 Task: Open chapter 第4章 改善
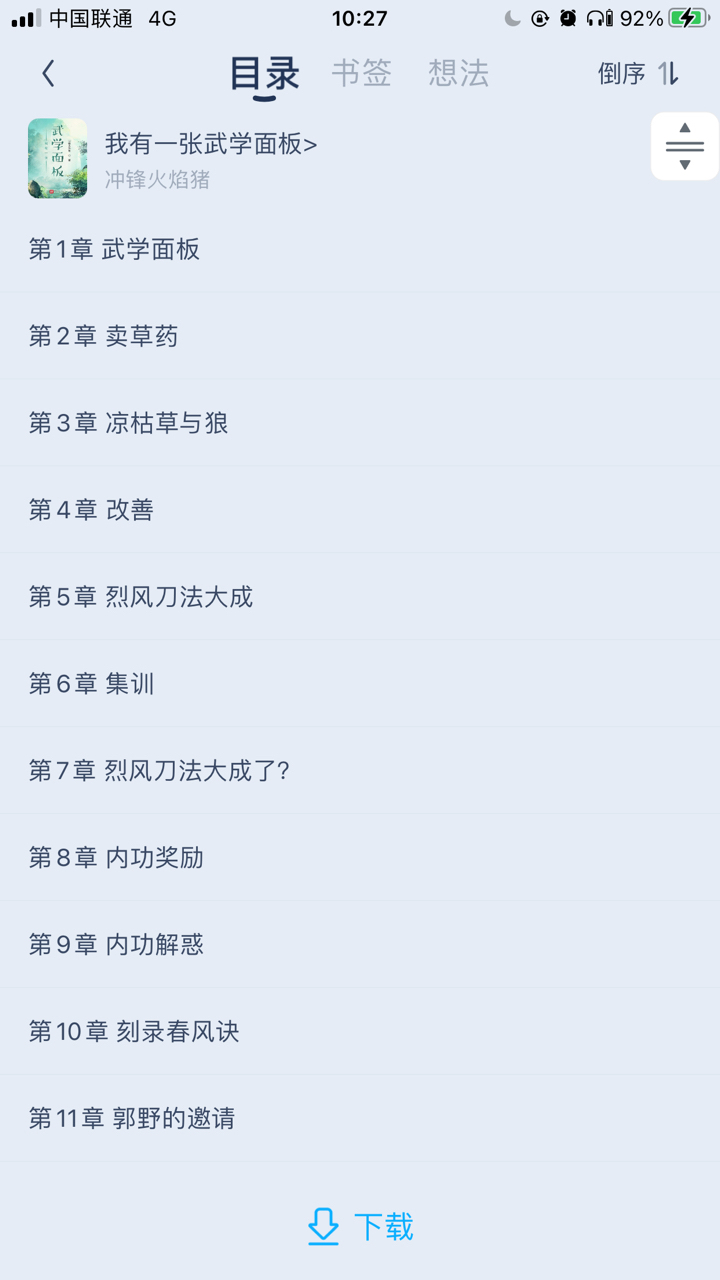pos(360,510)
